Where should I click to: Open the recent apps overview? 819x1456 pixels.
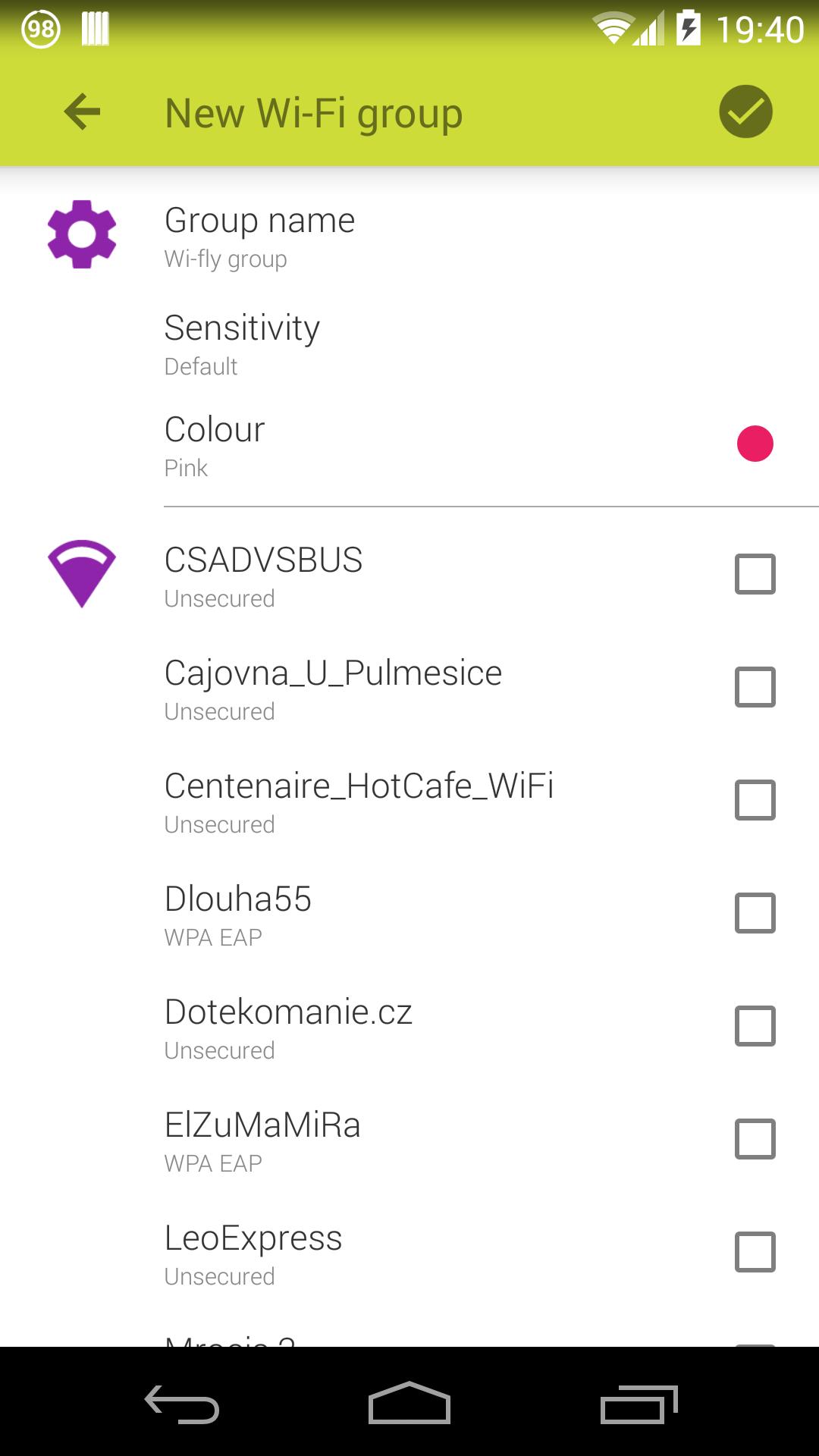[639, 1404]
